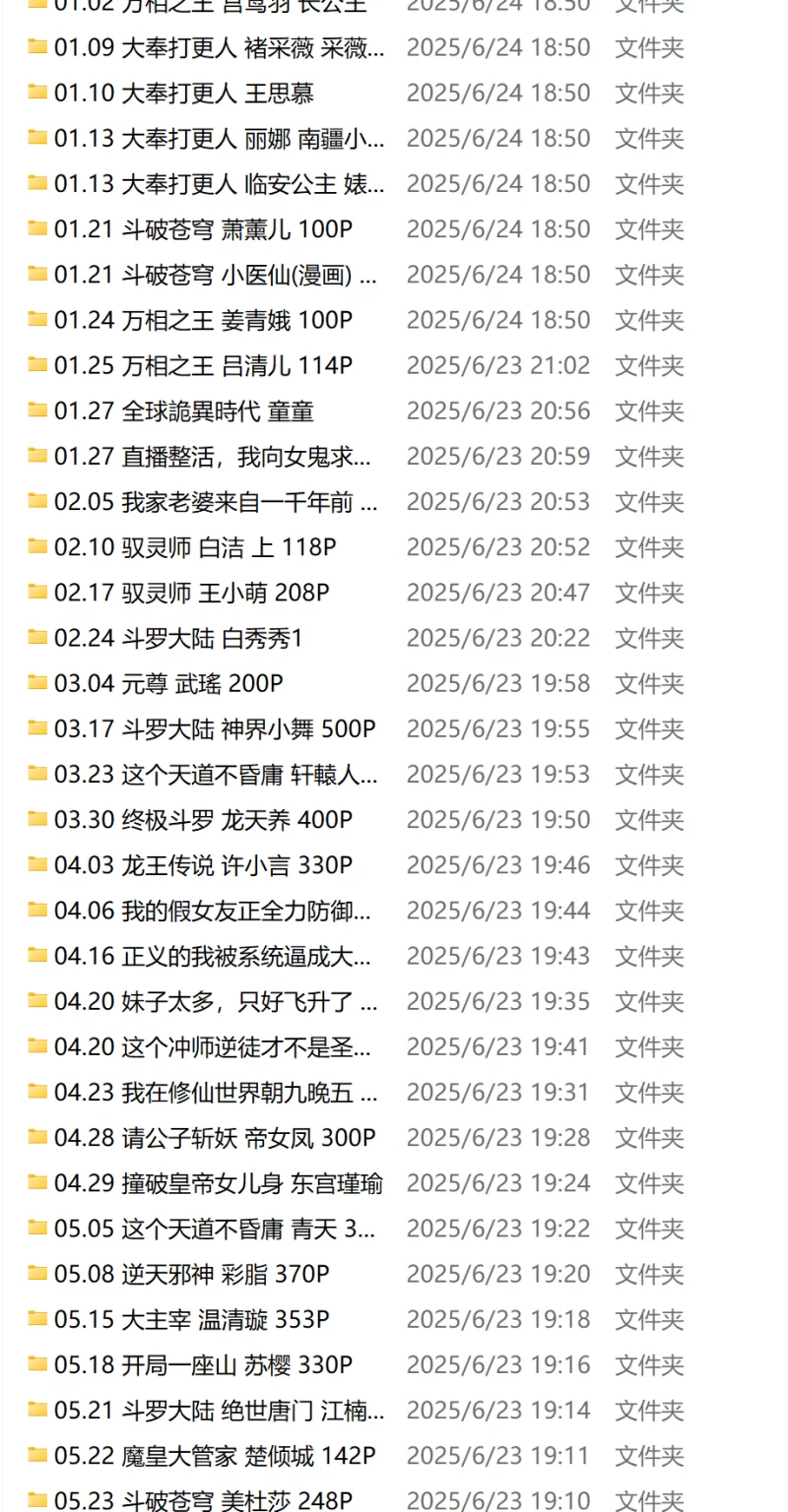788x1512 pixels.
Task: Open the 05.15 大主宰 温清璇 353P folder
Action: coord(192,1319)
